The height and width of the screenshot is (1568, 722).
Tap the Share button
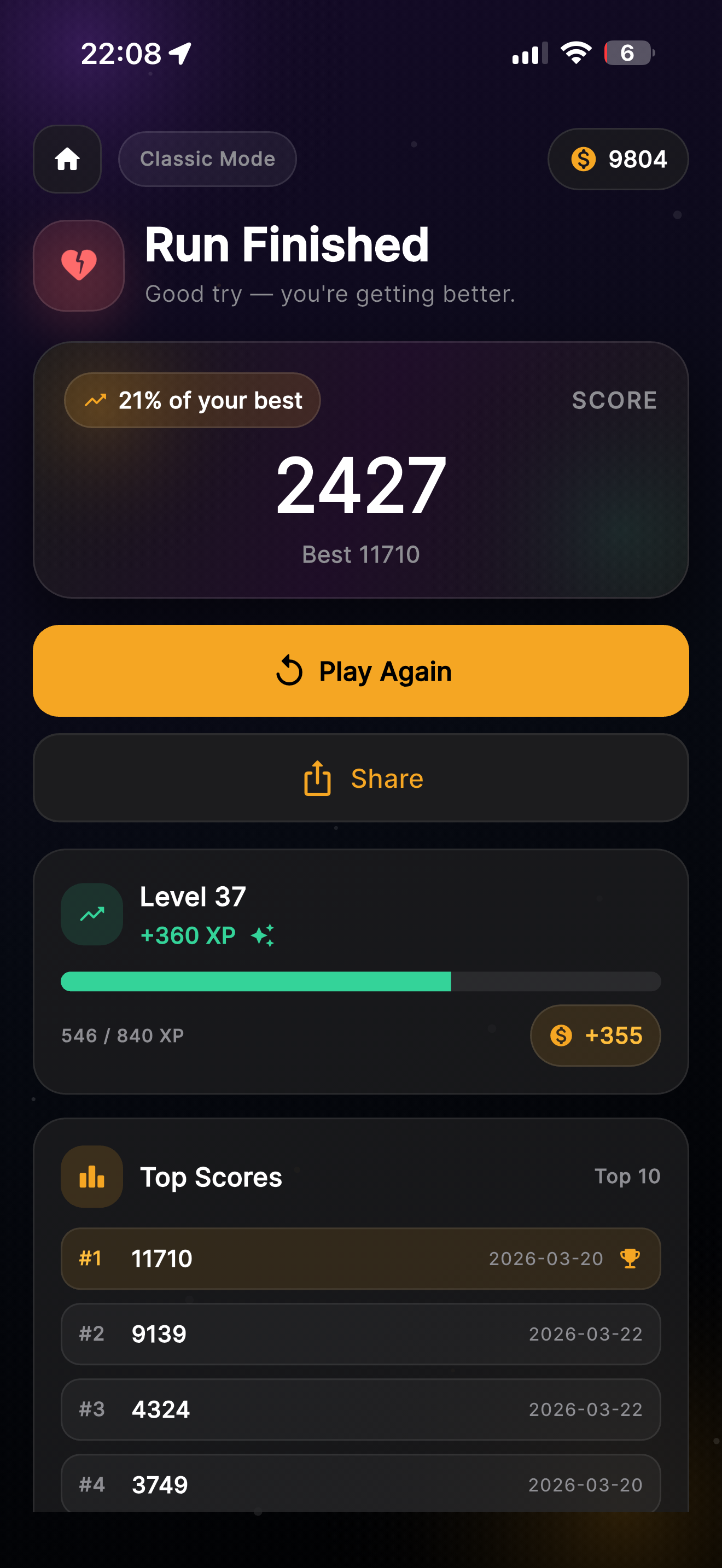(x=361, y=778)
